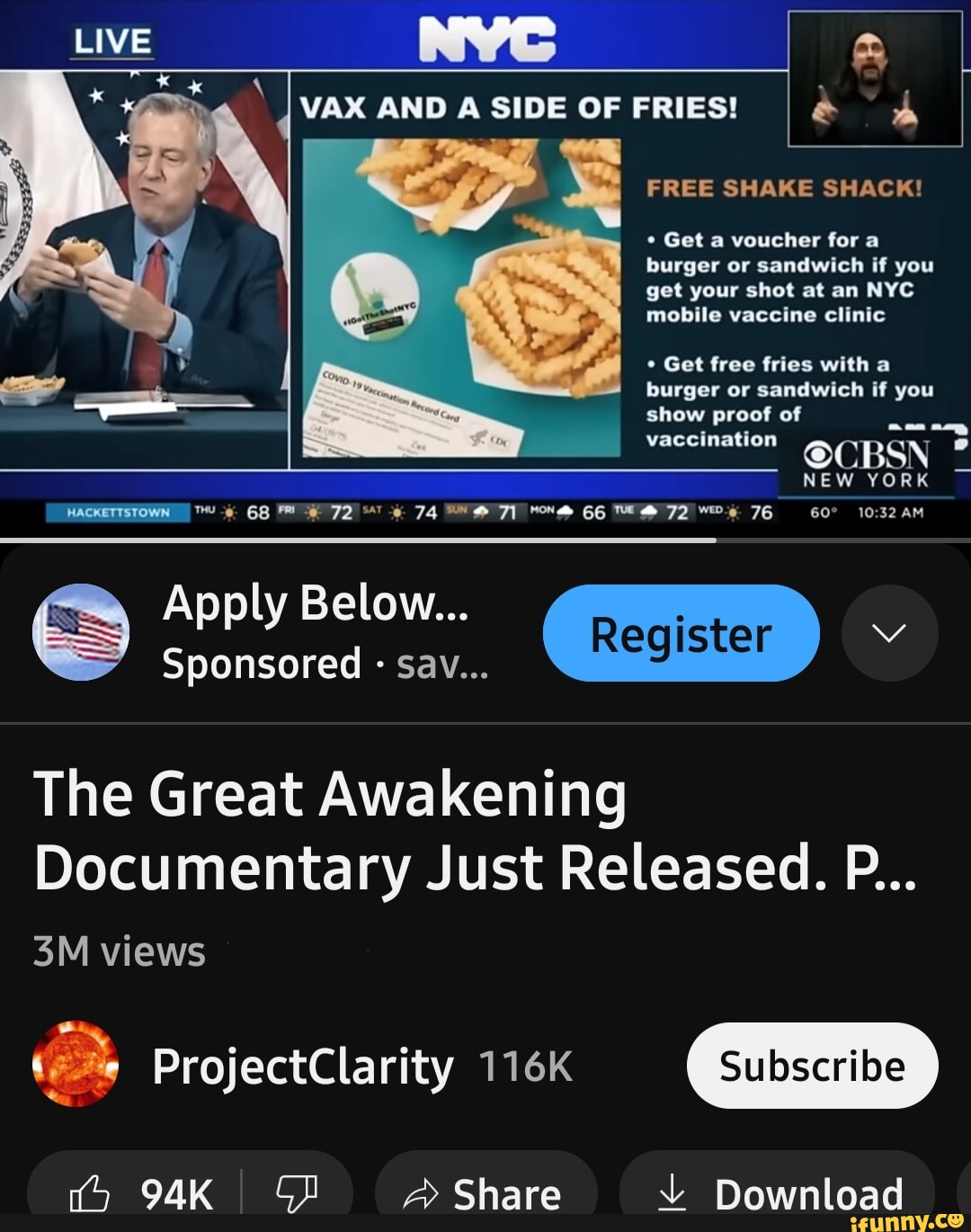This screenshot has width=971, height=1232.
Task: Tap the video player to show controls
Action: point(485,270)
